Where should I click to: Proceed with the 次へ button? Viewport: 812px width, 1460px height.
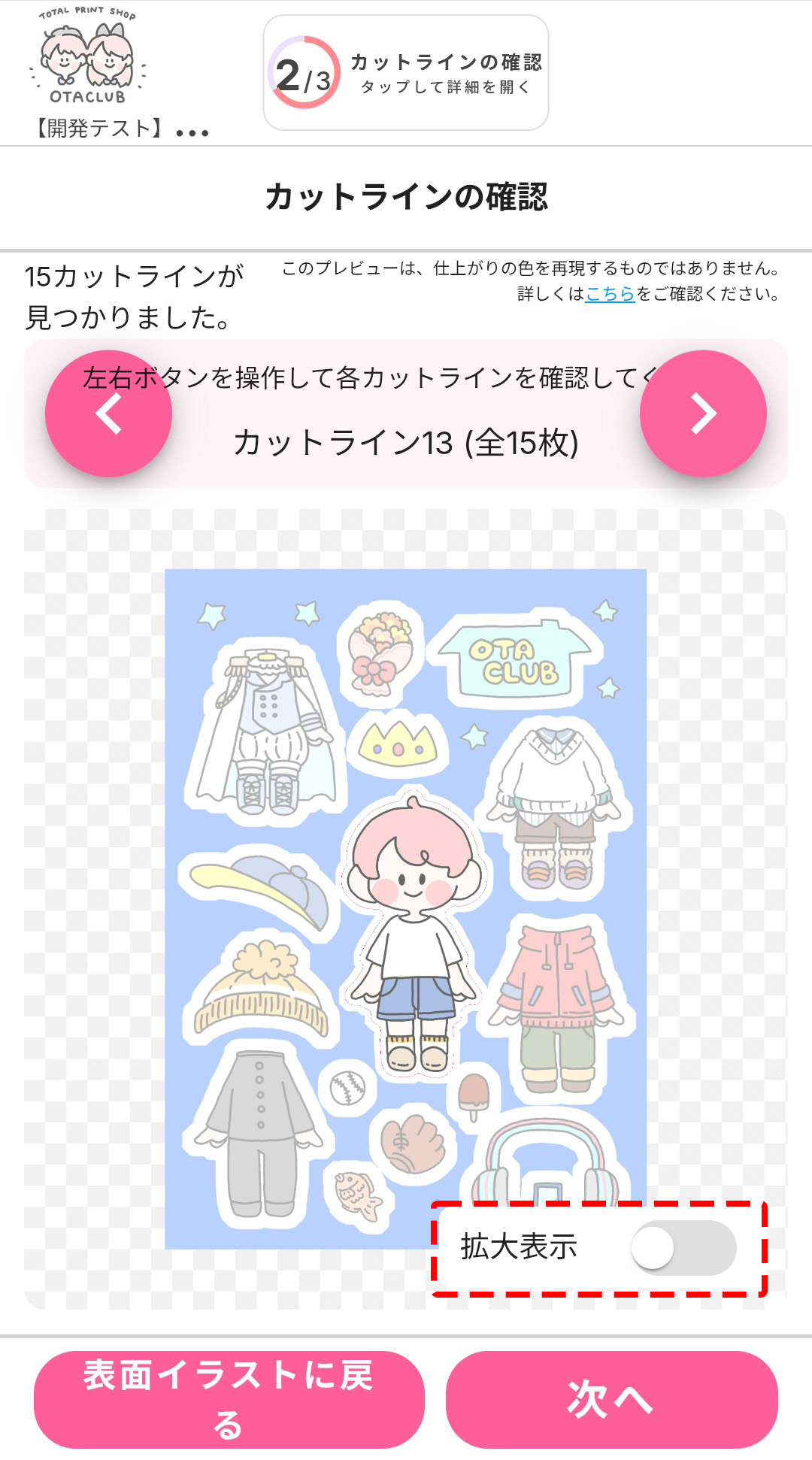click(611, 1400)
